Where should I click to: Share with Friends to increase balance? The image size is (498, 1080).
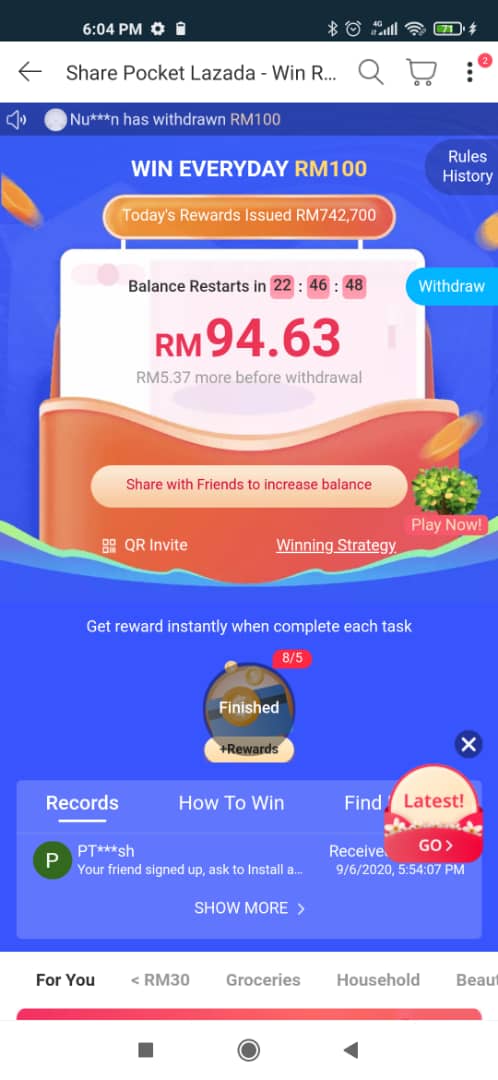(x=249, y=485)
